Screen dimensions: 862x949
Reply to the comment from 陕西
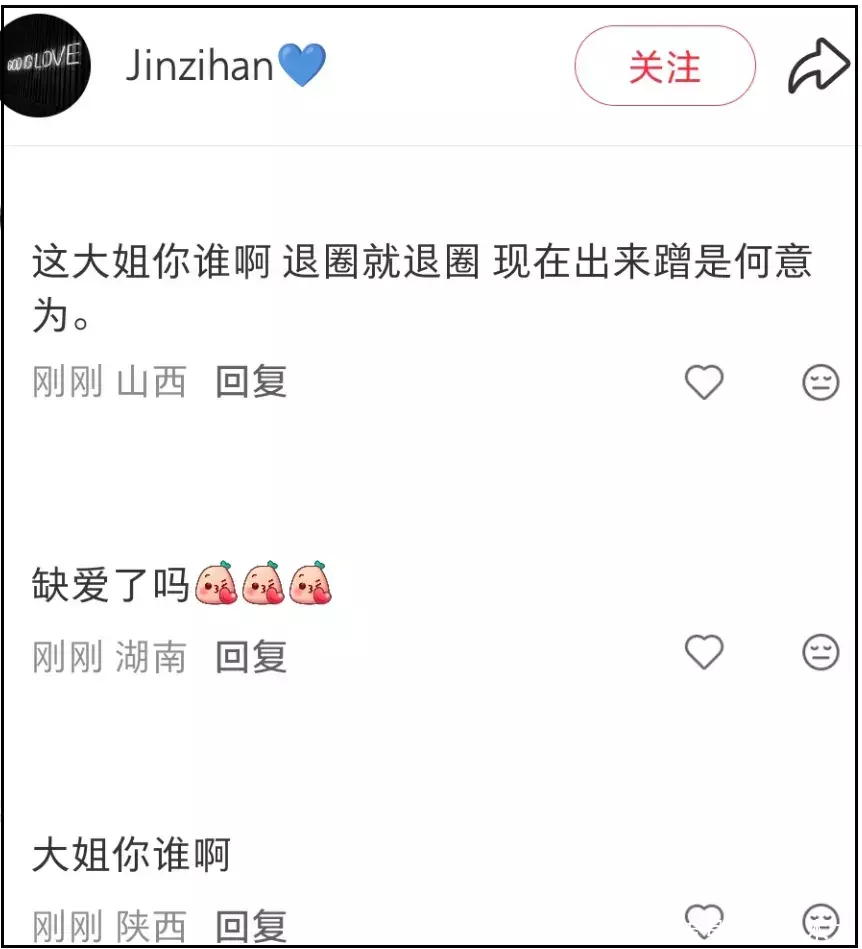[251, 925]
